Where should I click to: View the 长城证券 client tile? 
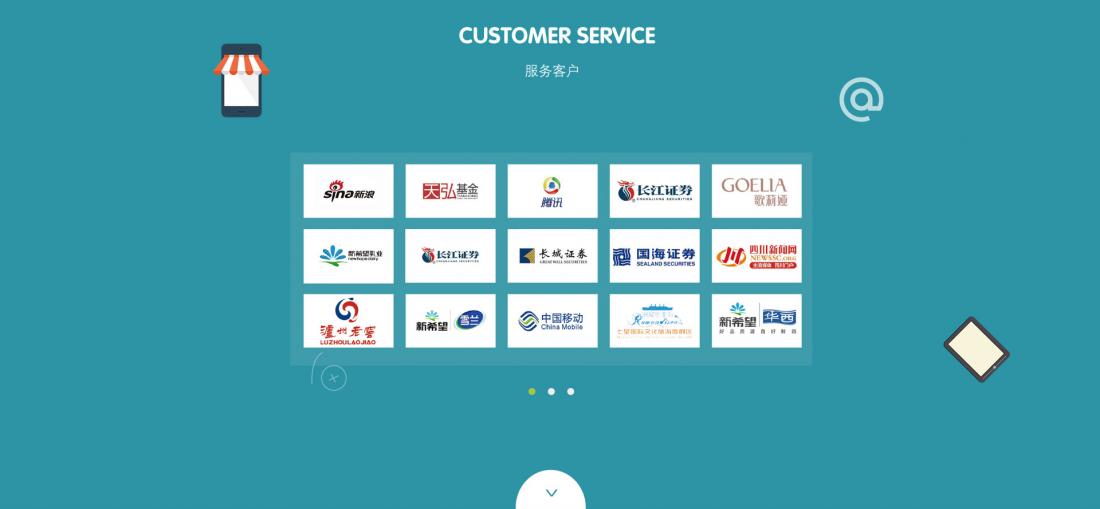click(x=552, y=256)
